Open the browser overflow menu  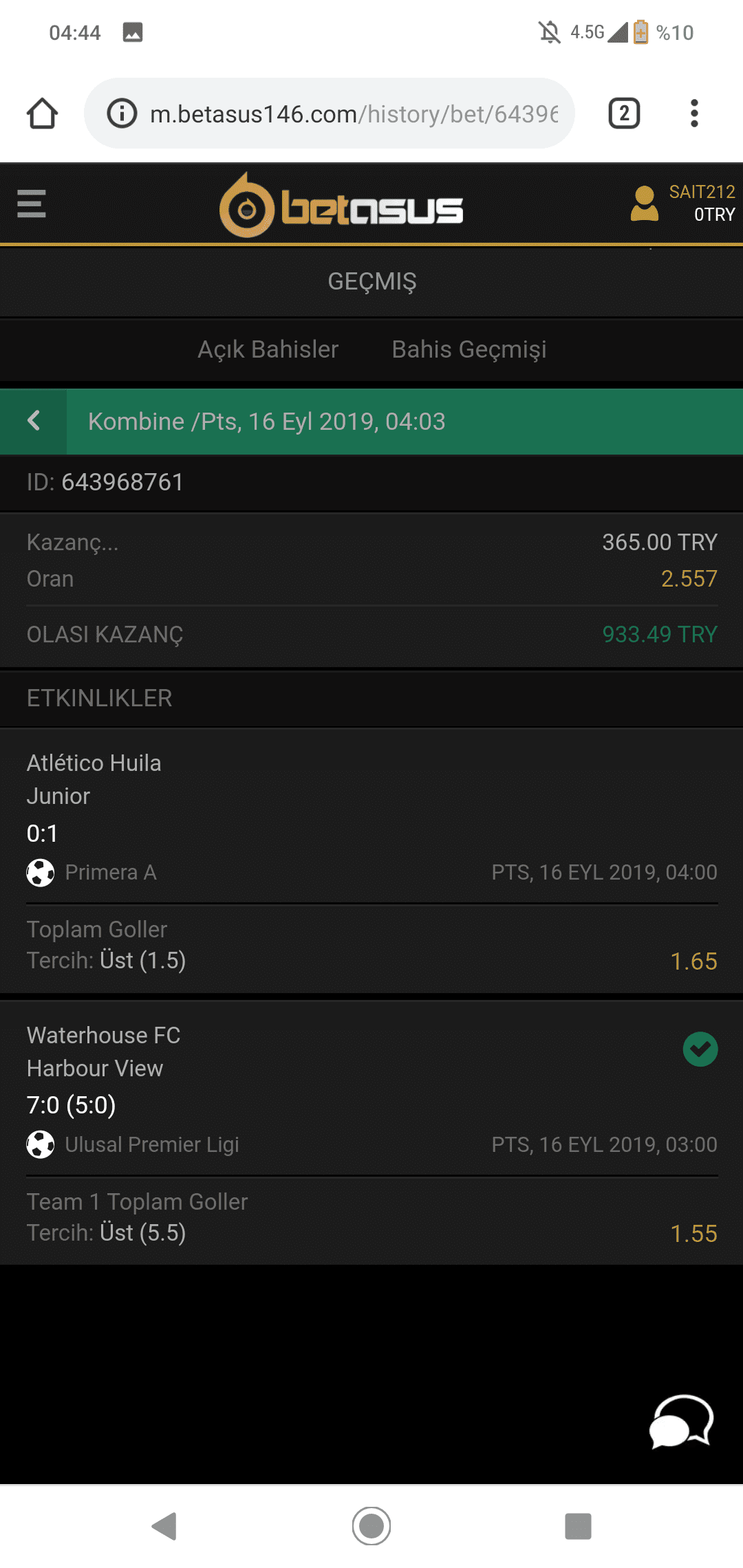click(694, 113)
